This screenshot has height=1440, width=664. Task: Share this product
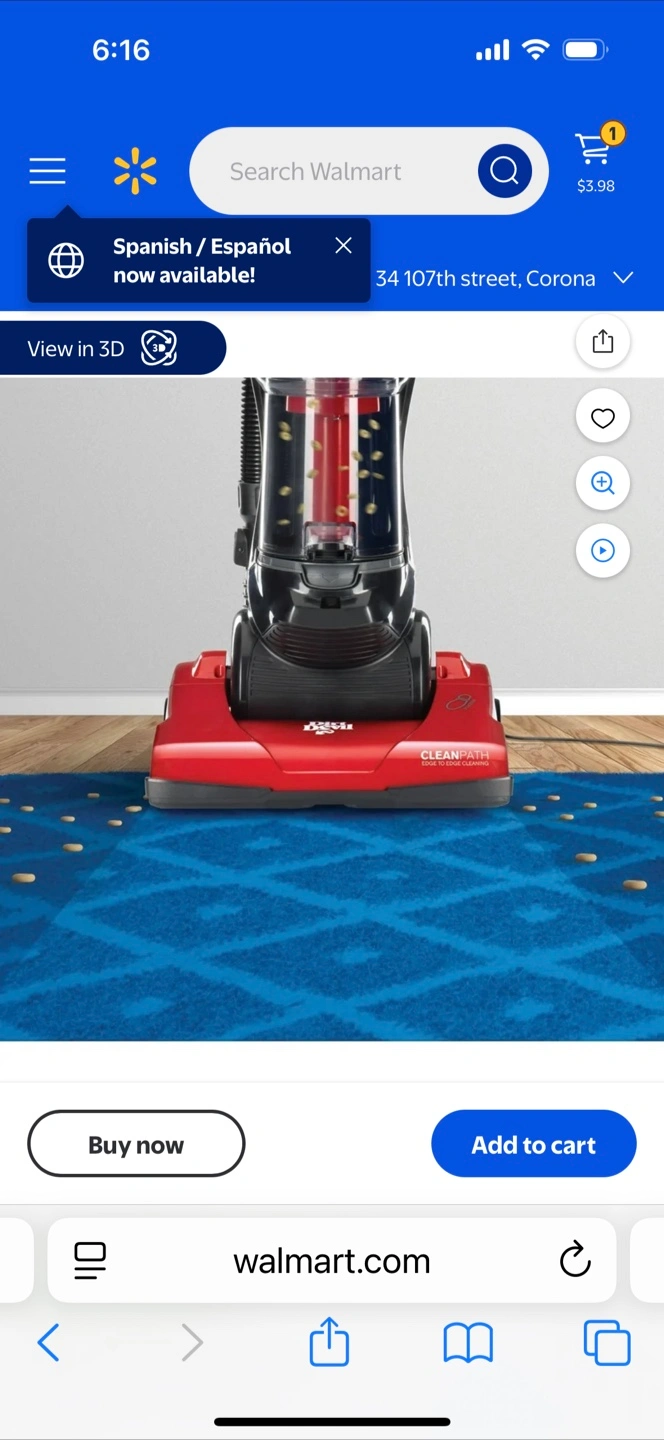pyautogui.click(x=602, y=342)
